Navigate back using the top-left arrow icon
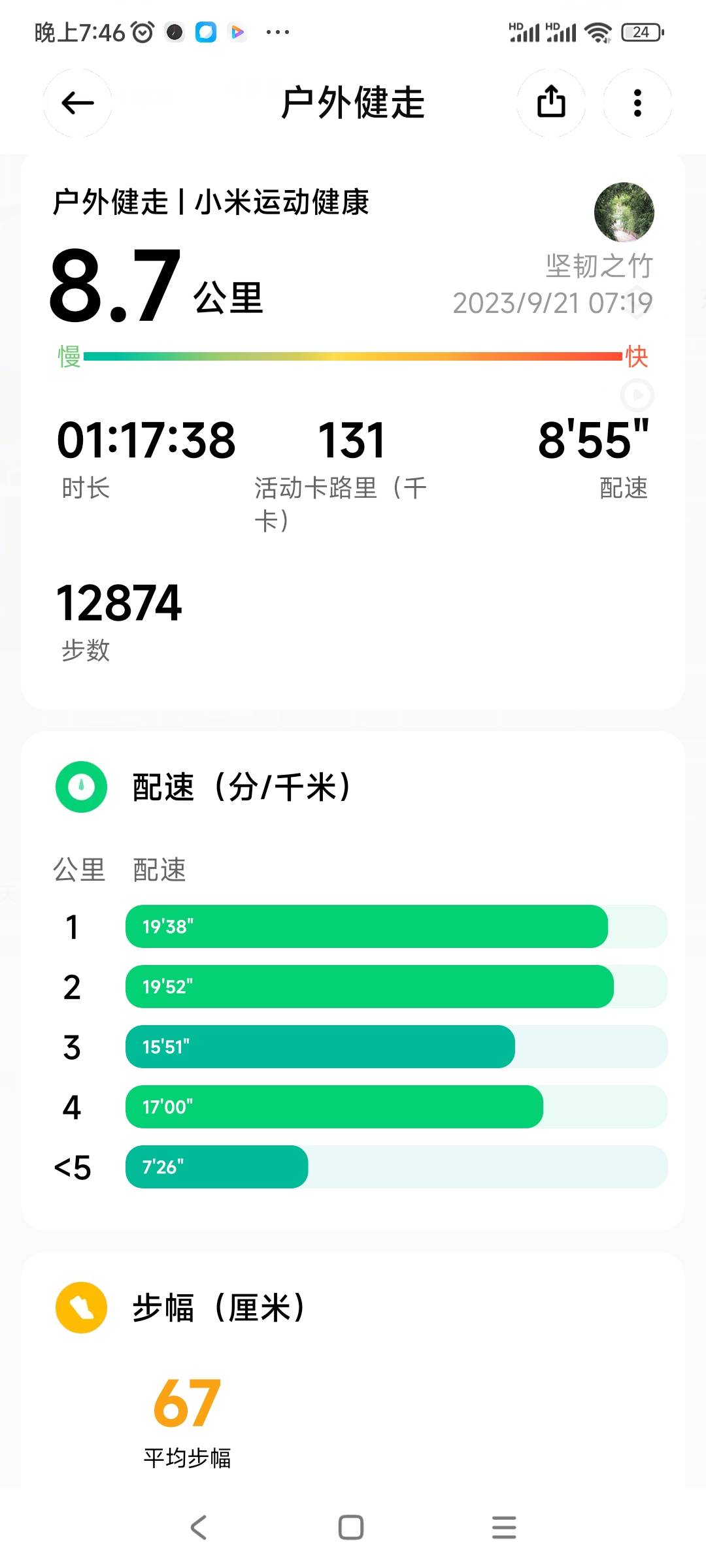The height and width of the screenshot is (1568, 706). 77,103
